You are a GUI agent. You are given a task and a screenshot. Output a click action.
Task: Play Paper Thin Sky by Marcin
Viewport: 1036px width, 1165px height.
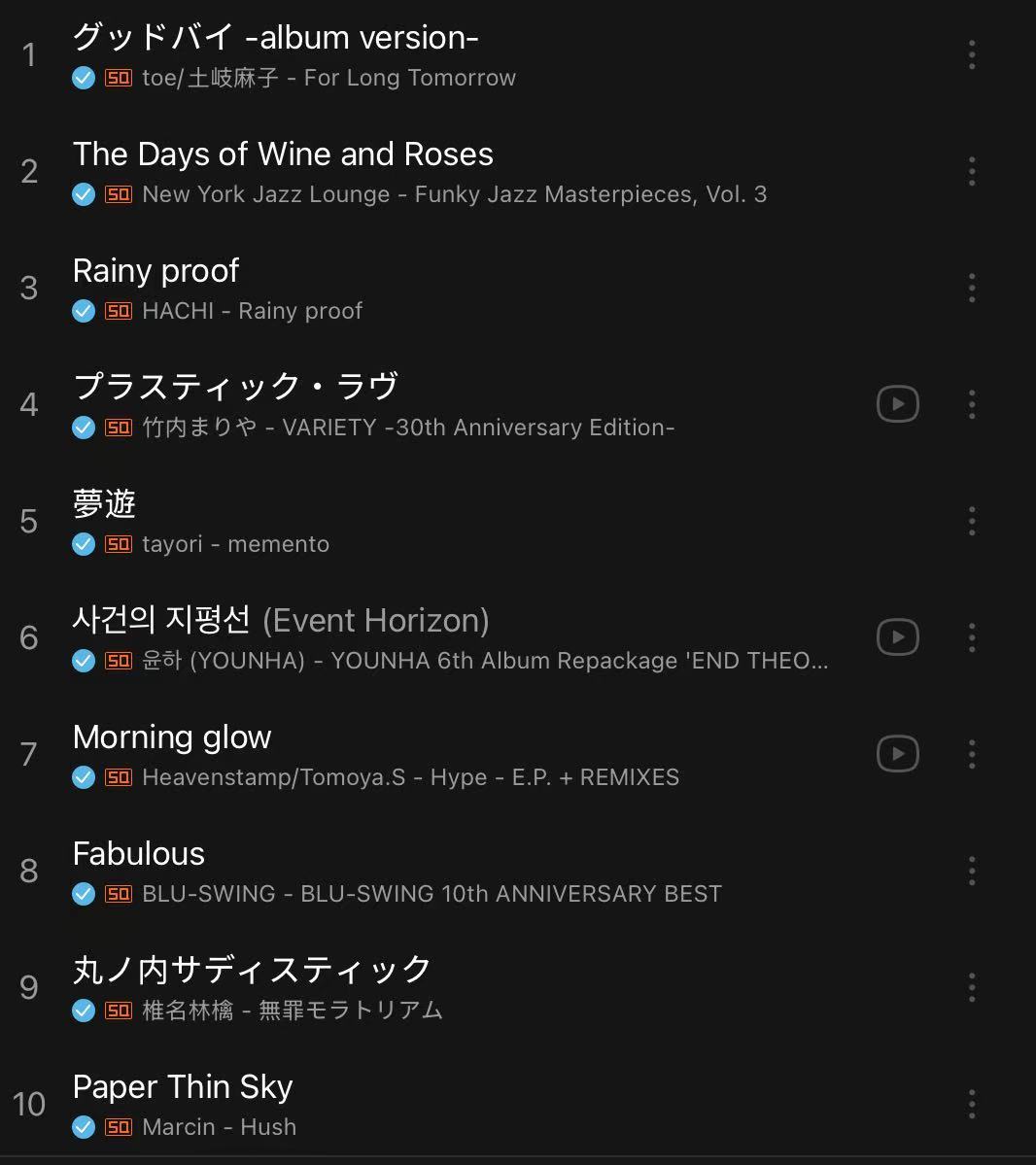point(183,1087)
